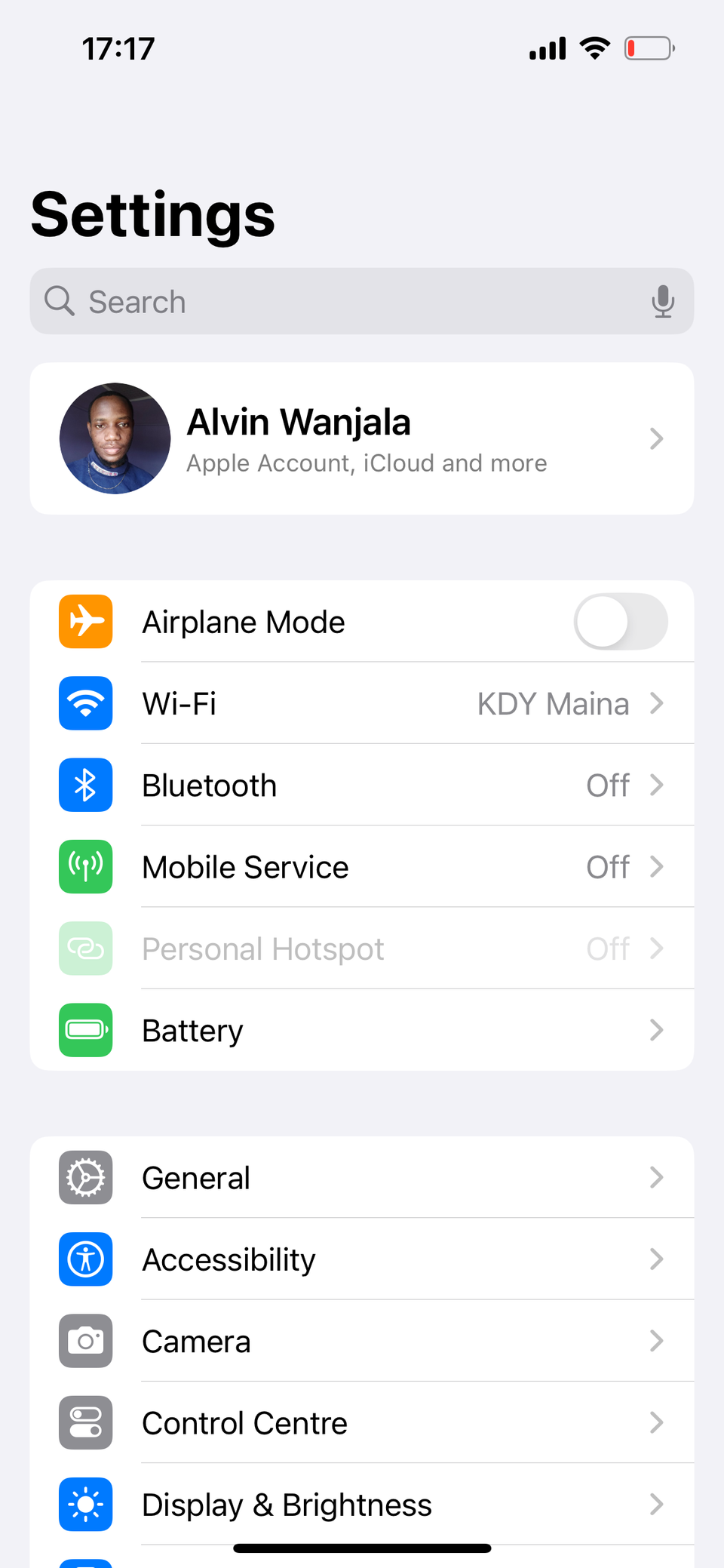This screenshot has width=724, height=1568.
Task: Open the Accessibility figure icon
Action: coord(85,1259)
